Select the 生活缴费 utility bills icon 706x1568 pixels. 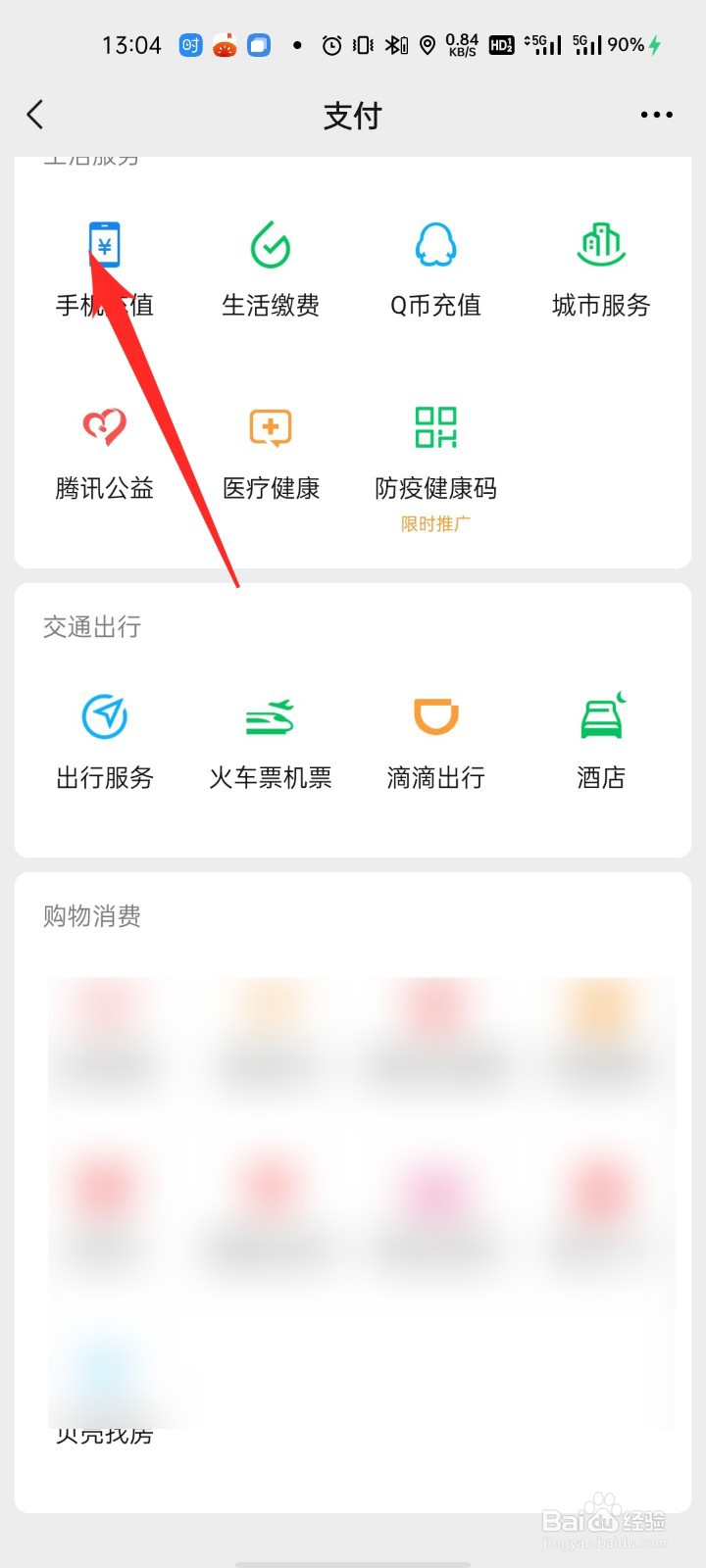pos(270,265)
